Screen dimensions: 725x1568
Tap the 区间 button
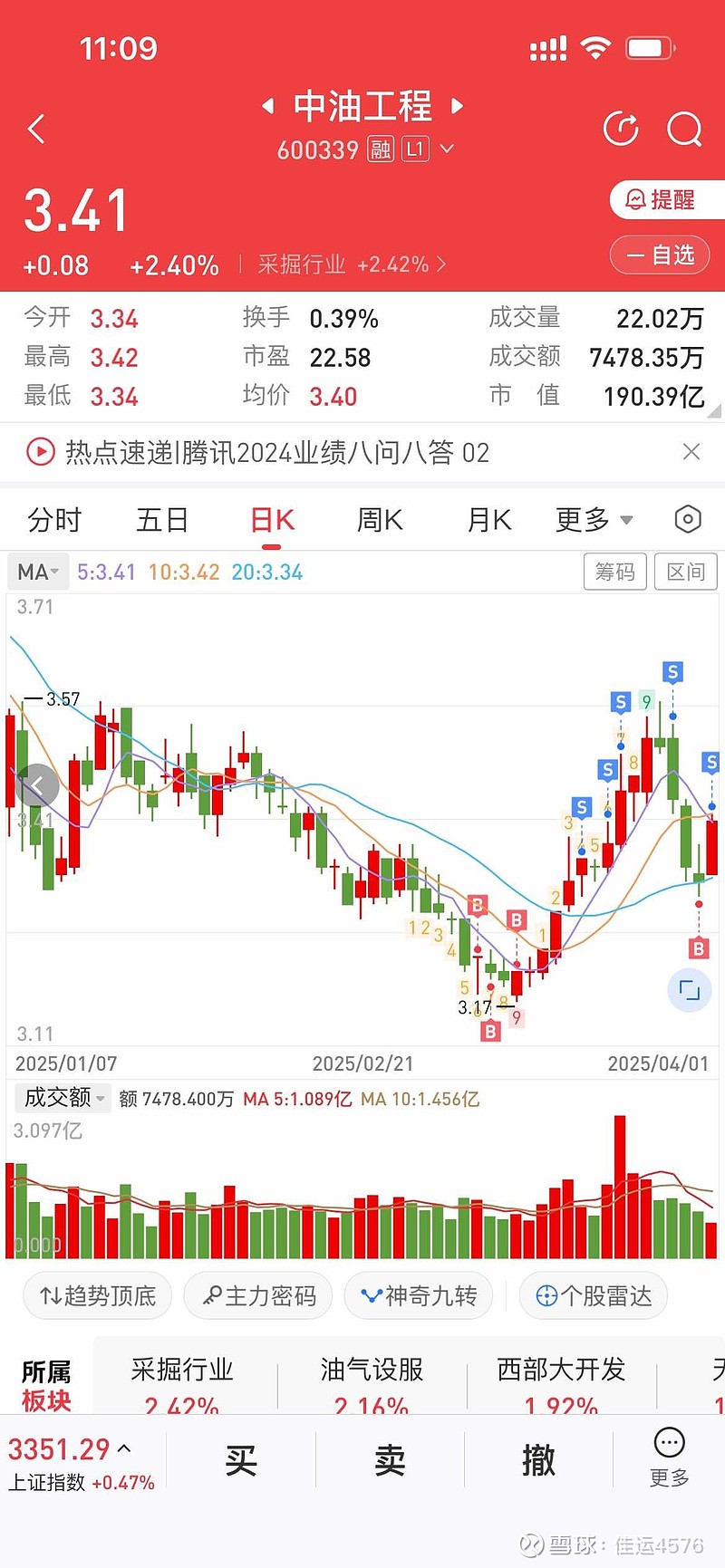686,572
